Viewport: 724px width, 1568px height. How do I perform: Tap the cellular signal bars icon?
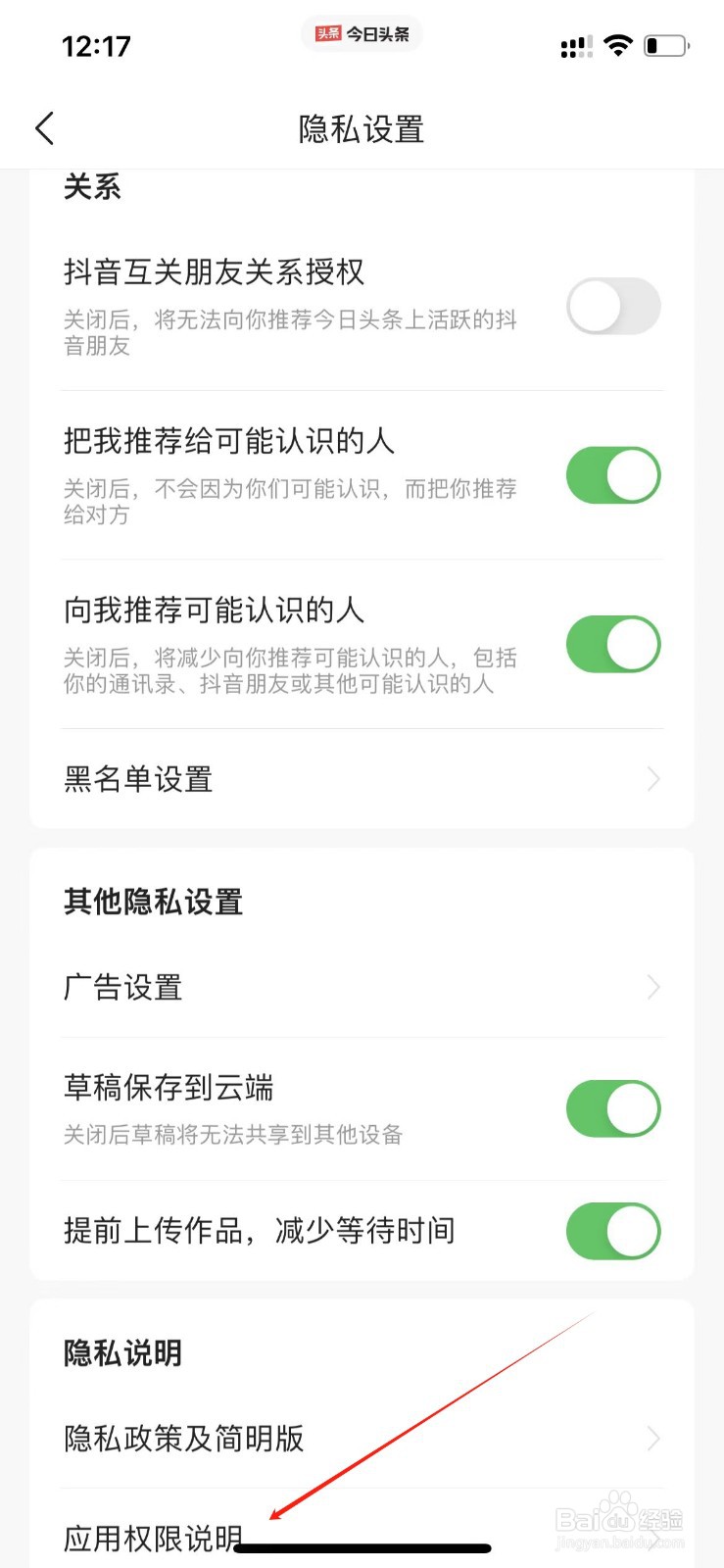pyautogui.click(x=576, y=46)
